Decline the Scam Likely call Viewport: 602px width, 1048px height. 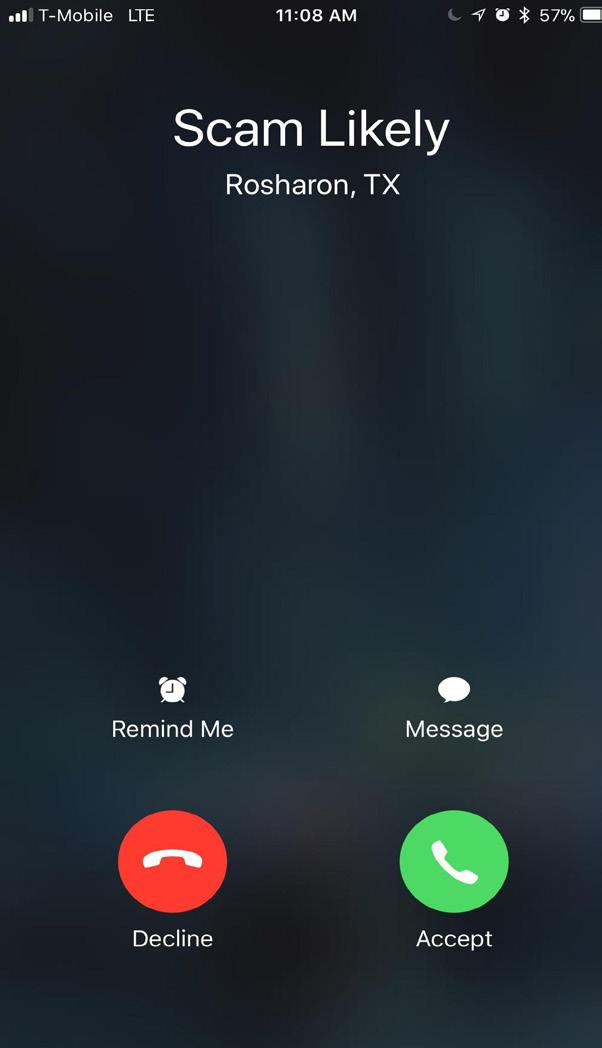tap(172, 864)
